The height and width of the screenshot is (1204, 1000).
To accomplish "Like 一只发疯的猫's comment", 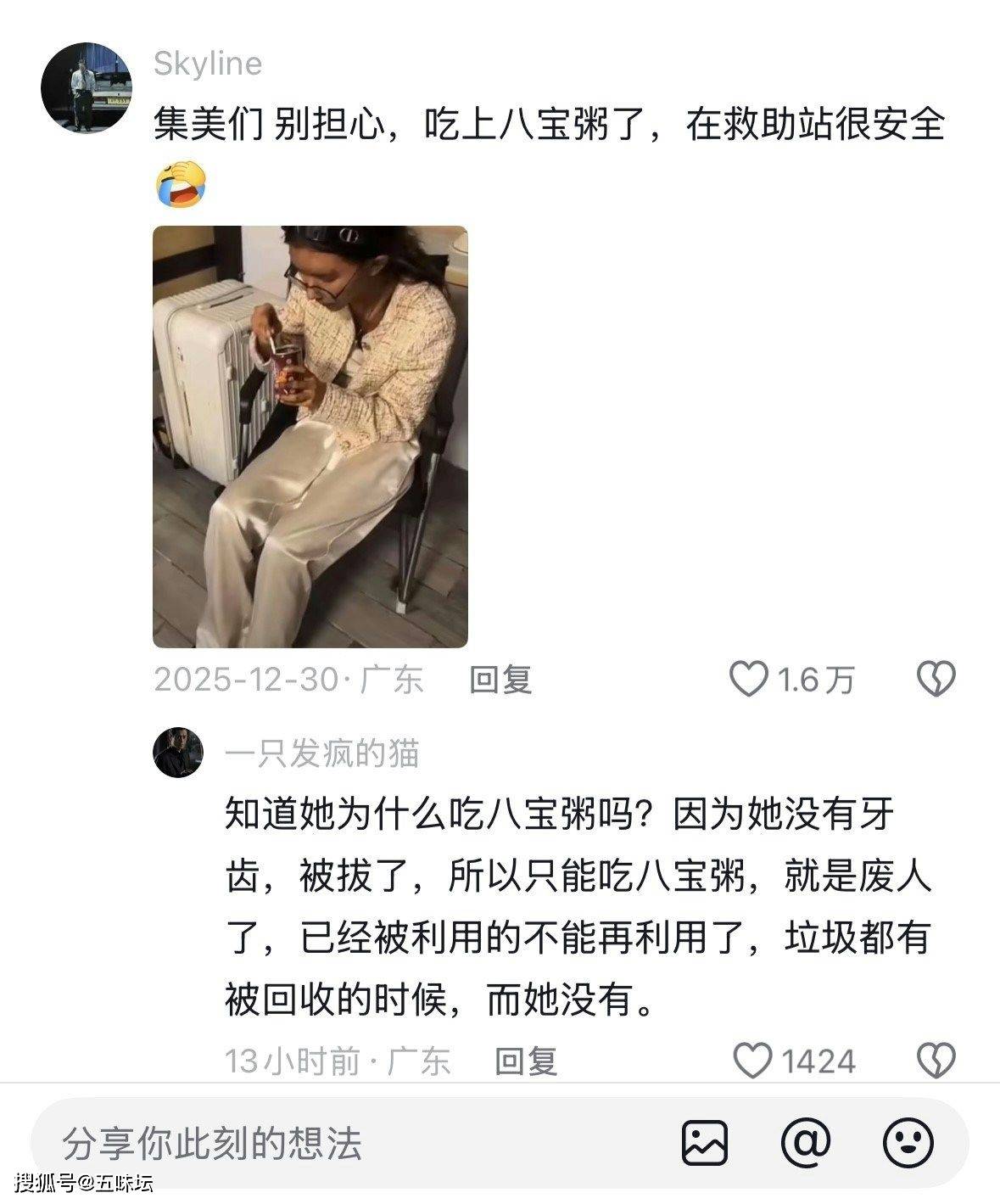I will tap(753, 1061).
